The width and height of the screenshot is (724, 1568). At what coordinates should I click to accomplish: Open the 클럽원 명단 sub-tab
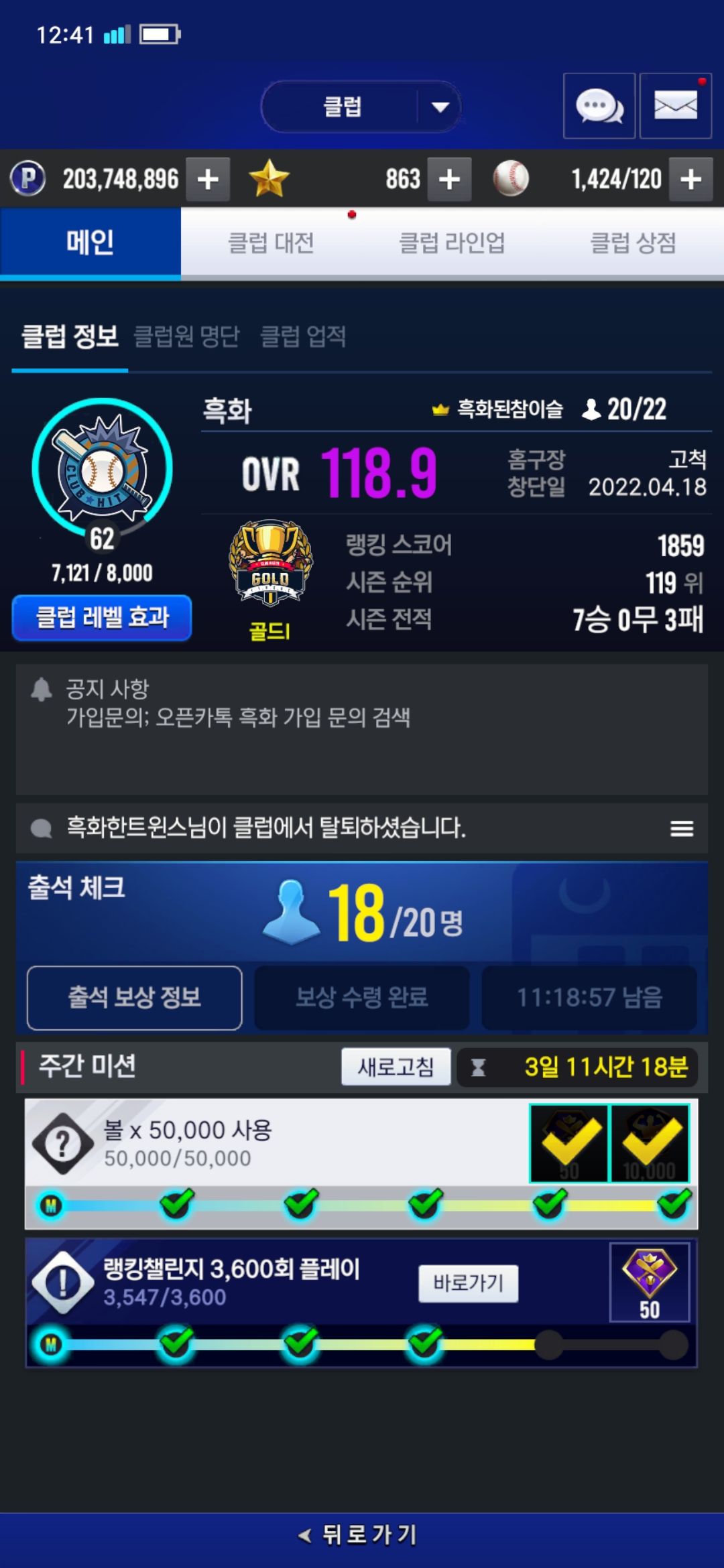(186, 336)
